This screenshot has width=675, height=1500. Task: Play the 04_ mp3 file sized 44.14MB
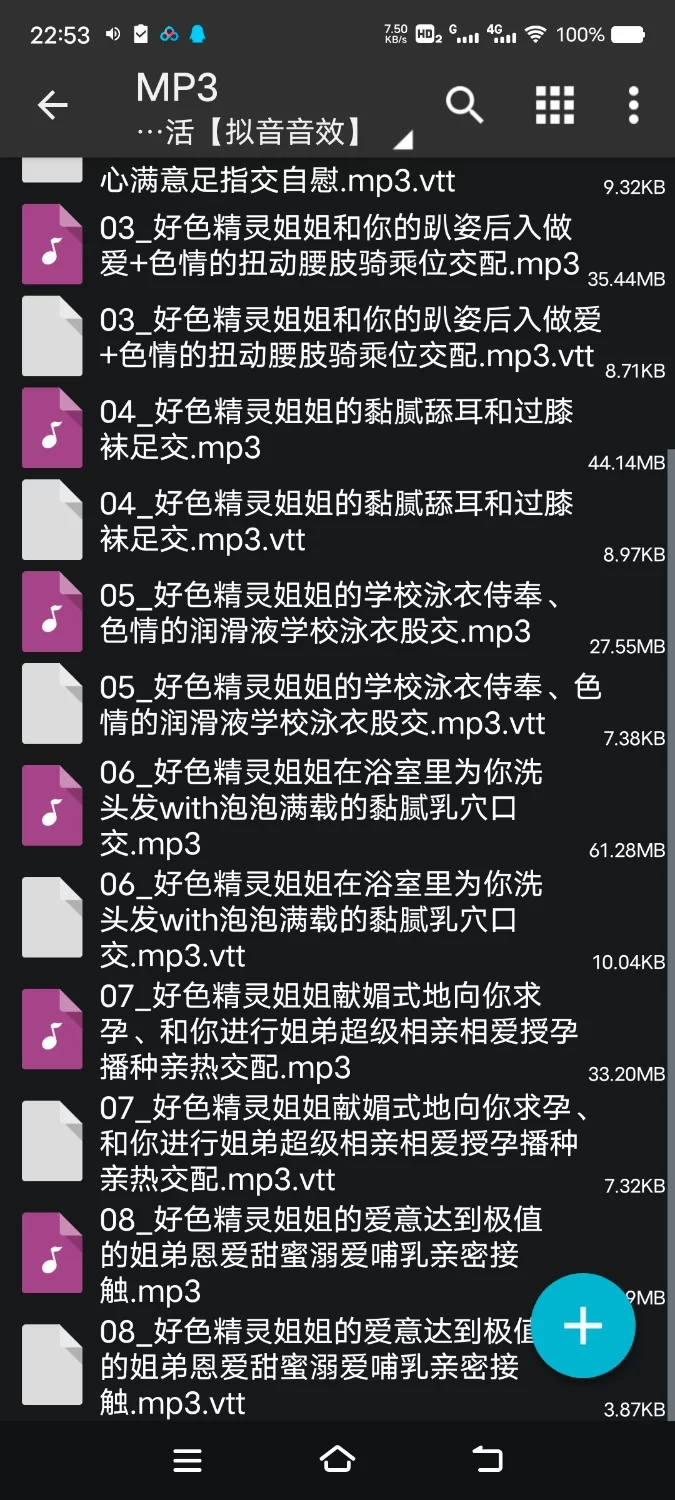click(x=338, y=430)
